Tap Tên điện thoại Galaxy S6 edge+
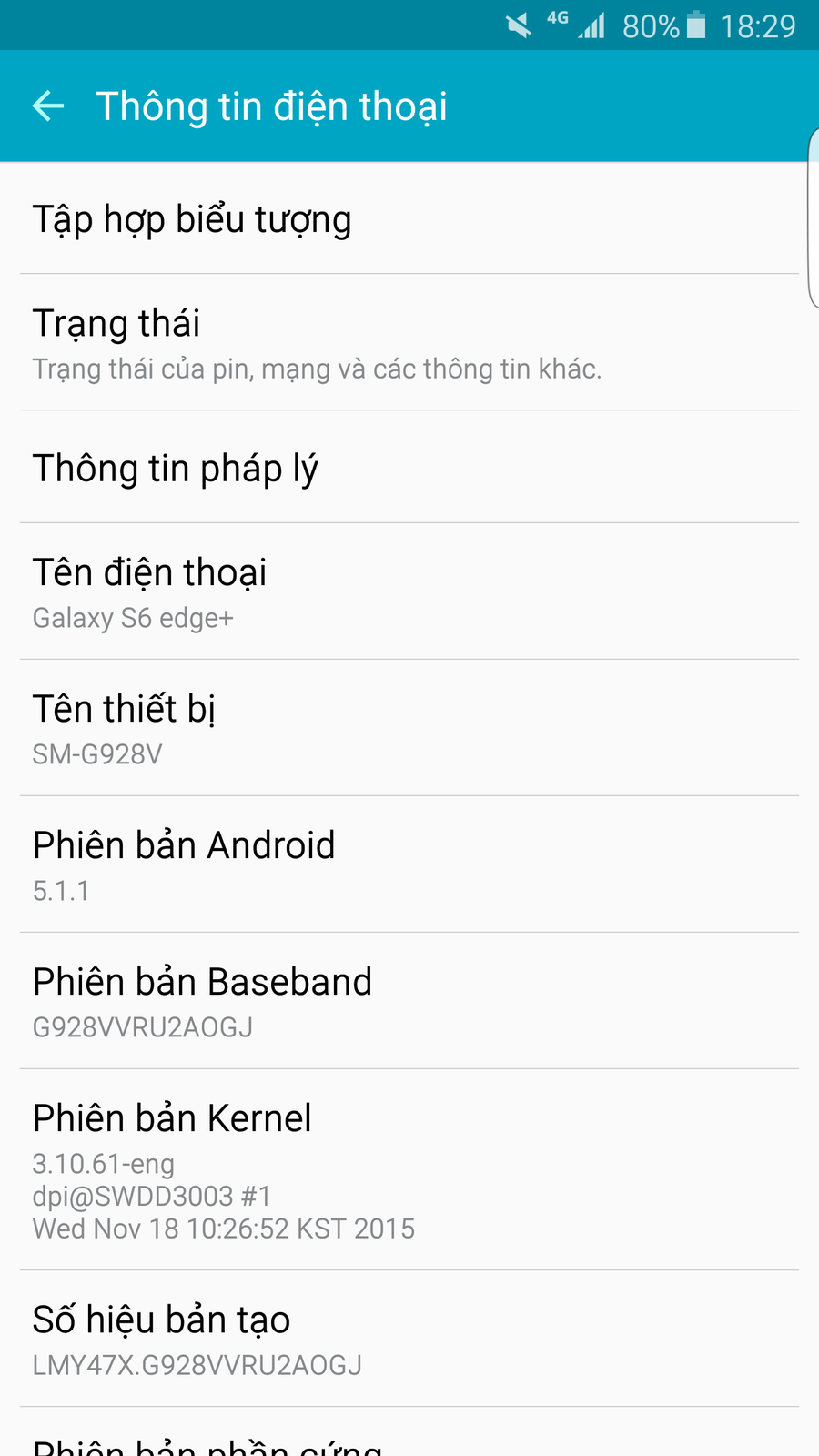 [409, 592]
